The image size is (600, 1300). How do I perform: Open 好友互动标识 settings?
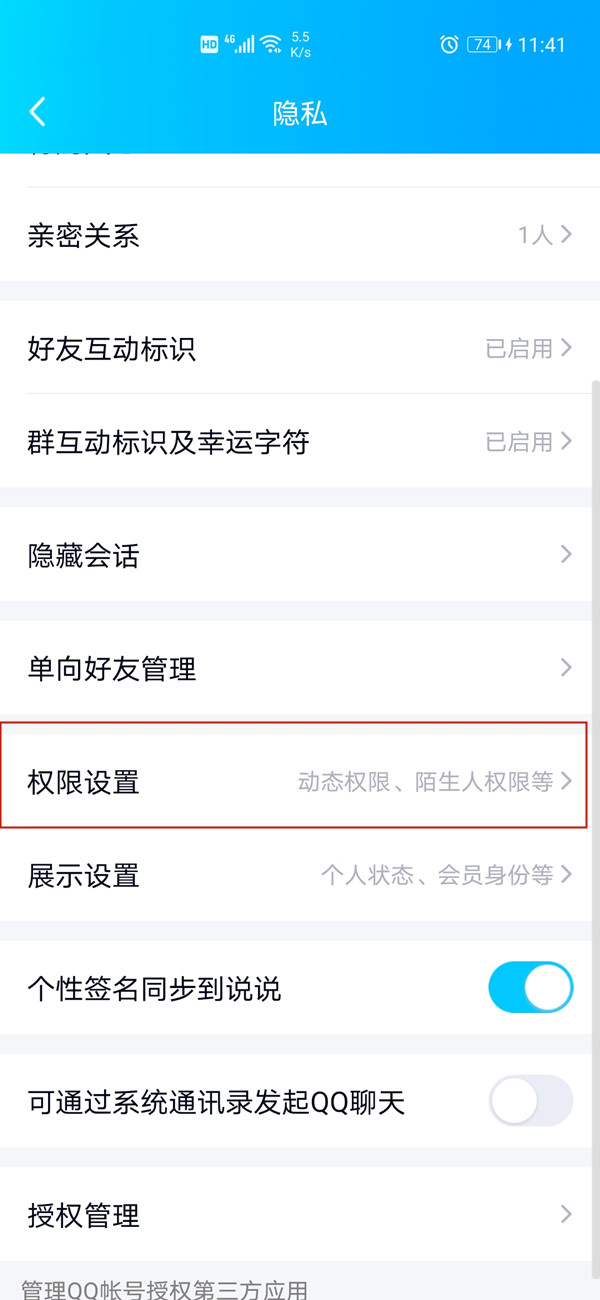pos(300,349)
